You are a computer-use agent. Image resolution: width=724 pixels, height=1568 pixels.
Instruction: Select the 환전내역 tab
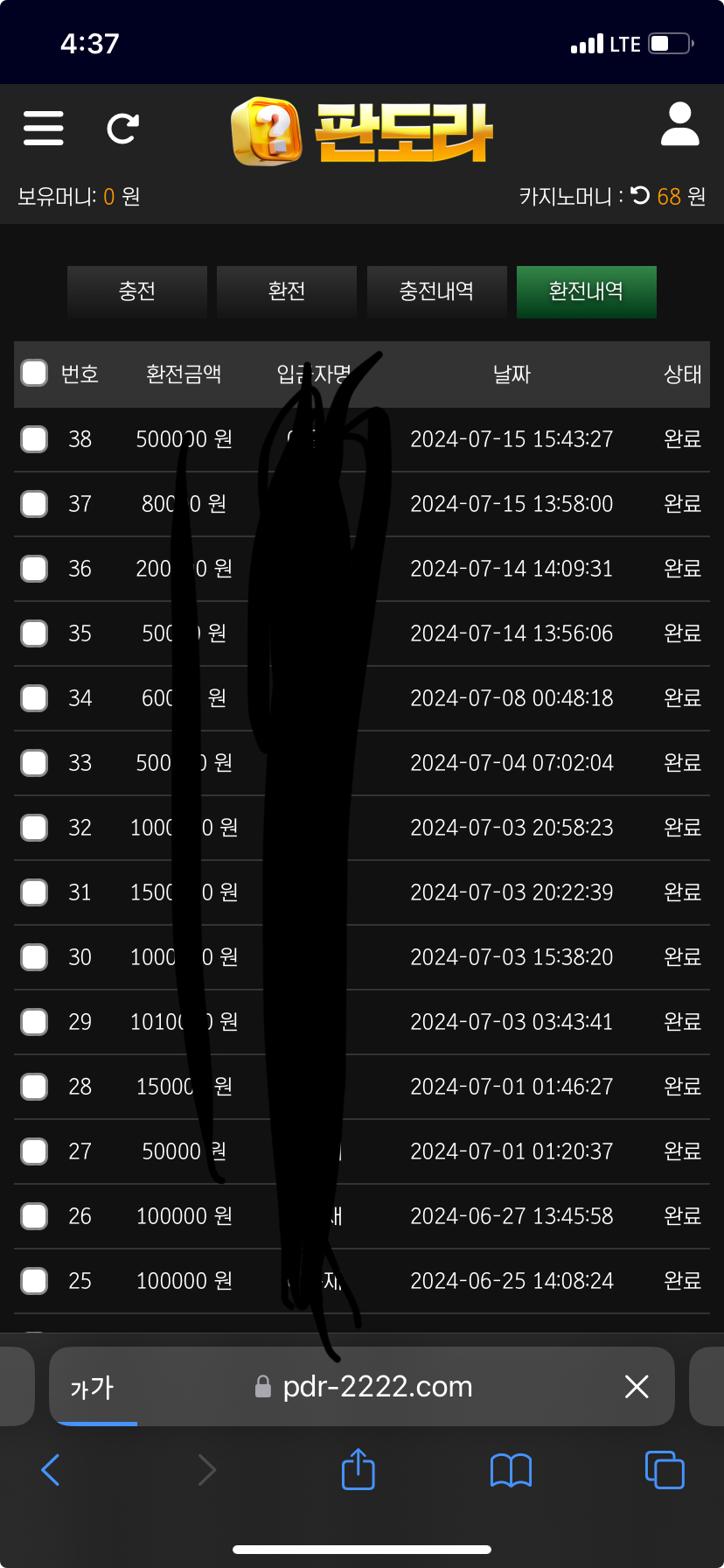(x=586, y=291)
